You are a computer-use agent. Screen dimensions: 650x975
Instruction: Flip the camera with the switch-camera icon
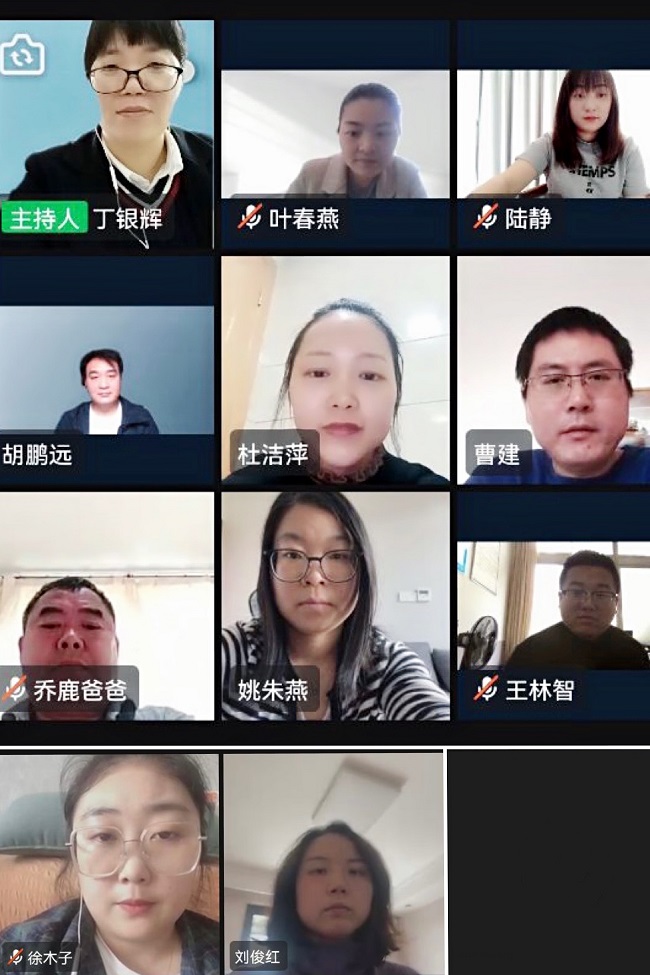(22, 54)
